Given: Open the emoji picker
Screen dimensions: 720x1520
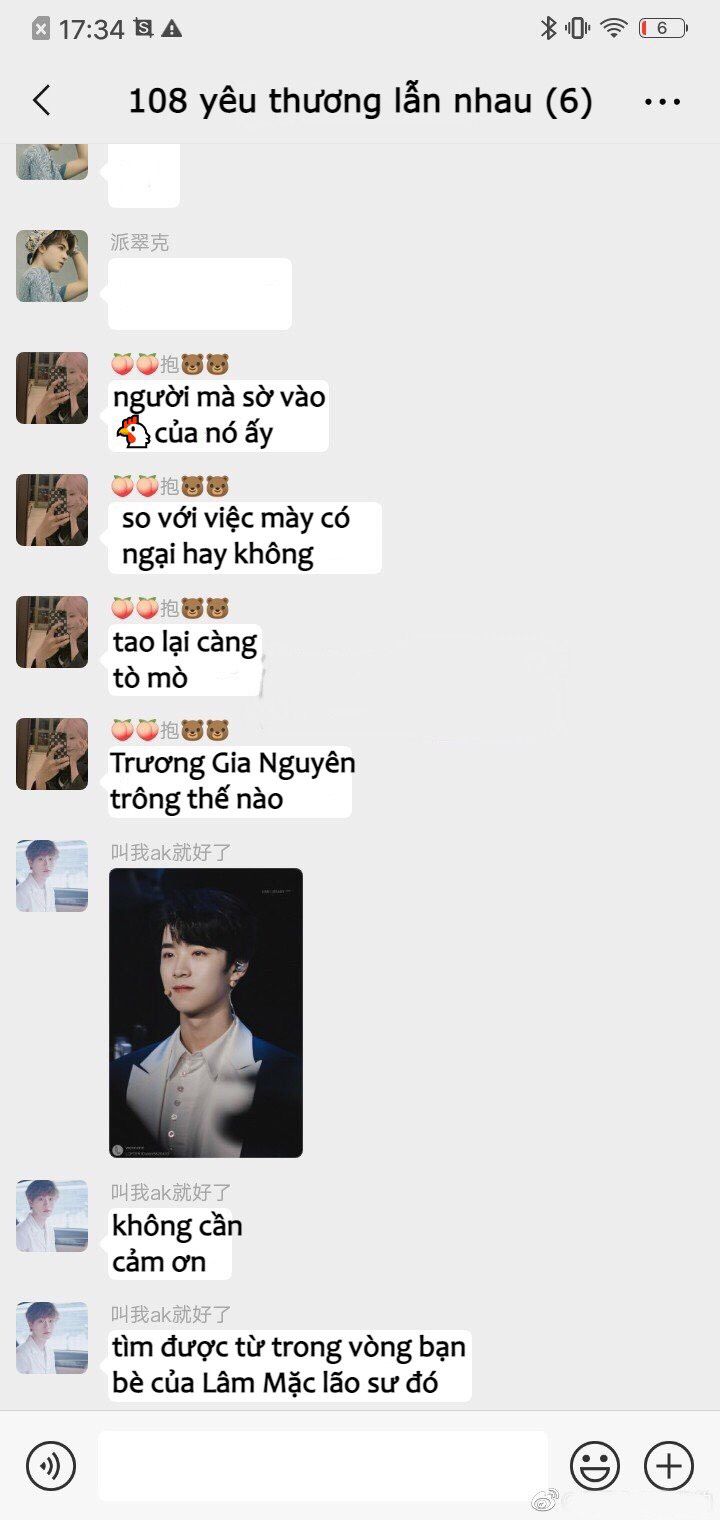Looking at the screenshot, I should pyautogui.click(x=595, y=1467).
